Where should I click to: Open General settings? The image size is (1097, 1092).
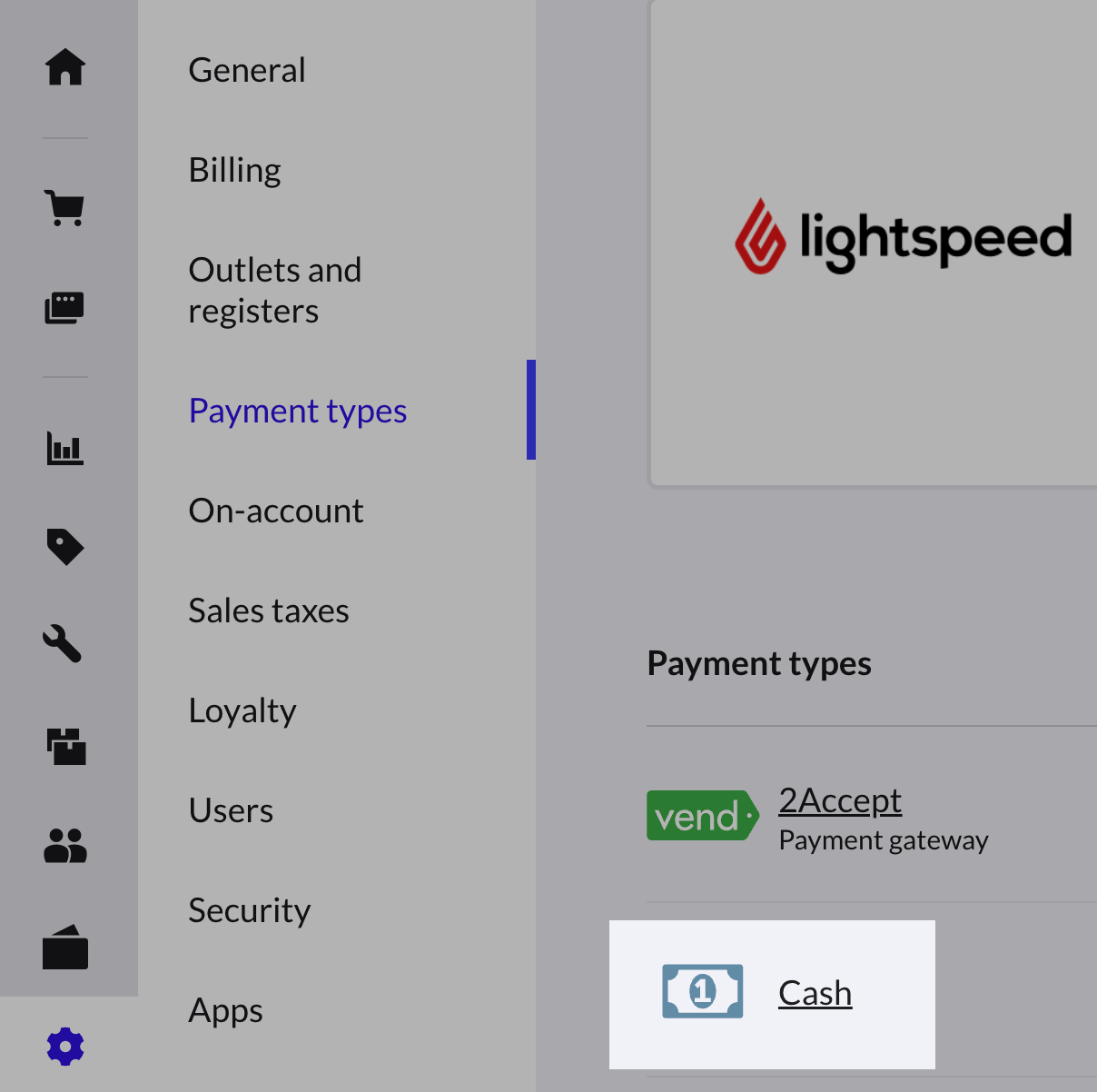pos(247,70)
